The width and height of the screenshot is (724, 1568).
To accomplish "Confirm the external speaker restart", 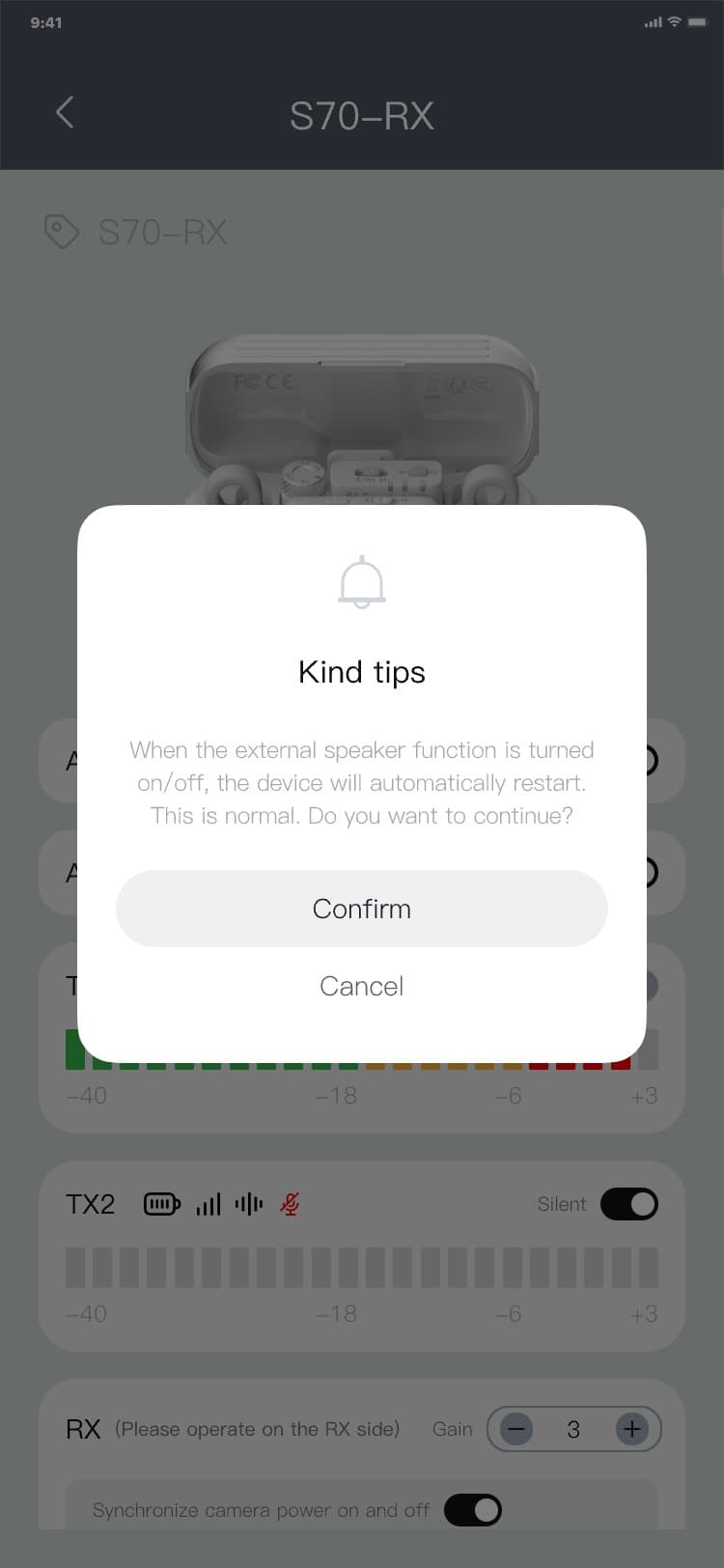I will pos(361,909).
